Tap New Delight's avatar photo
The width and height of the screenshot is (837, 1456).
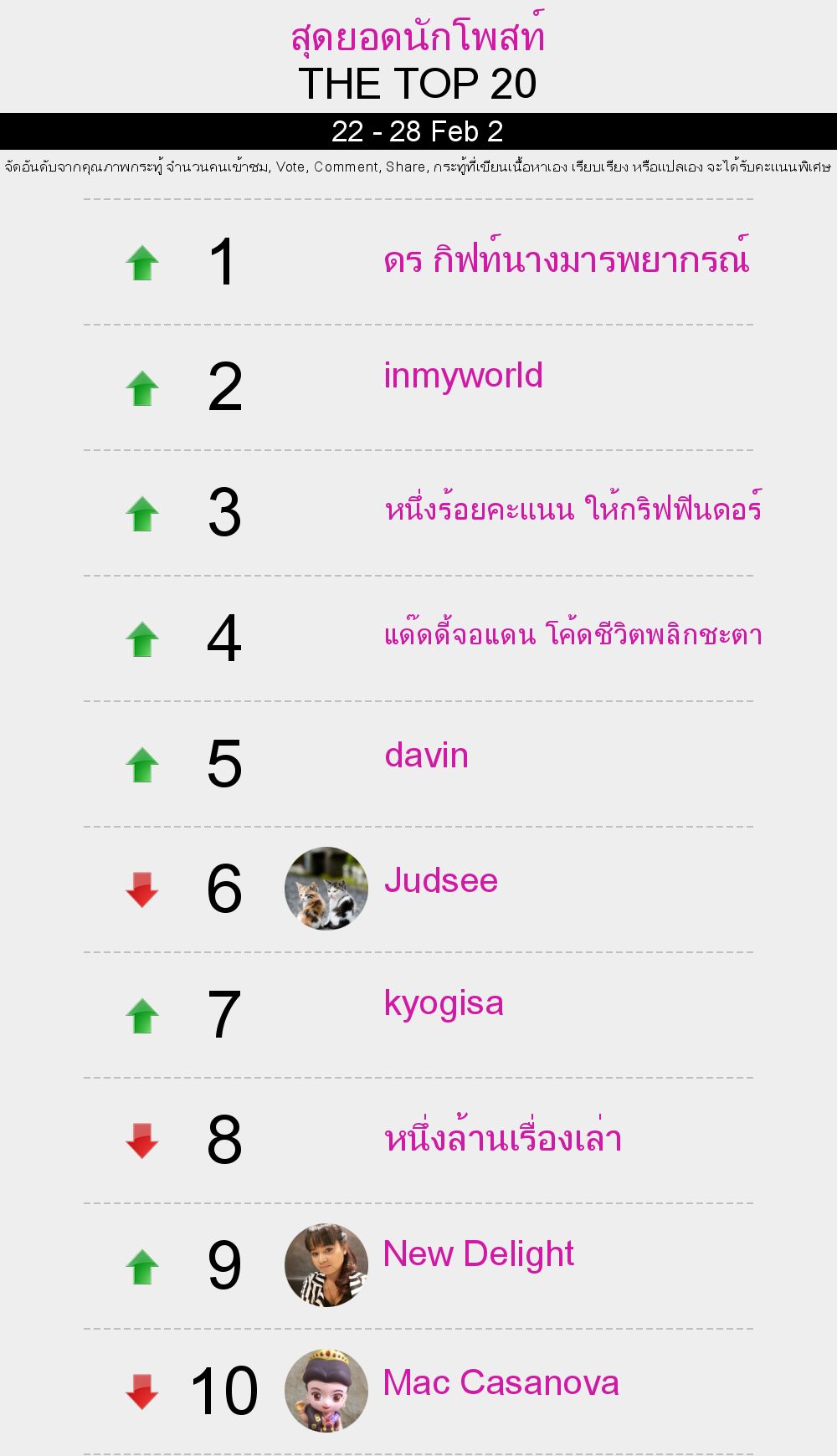click(x=326, y=1265)
